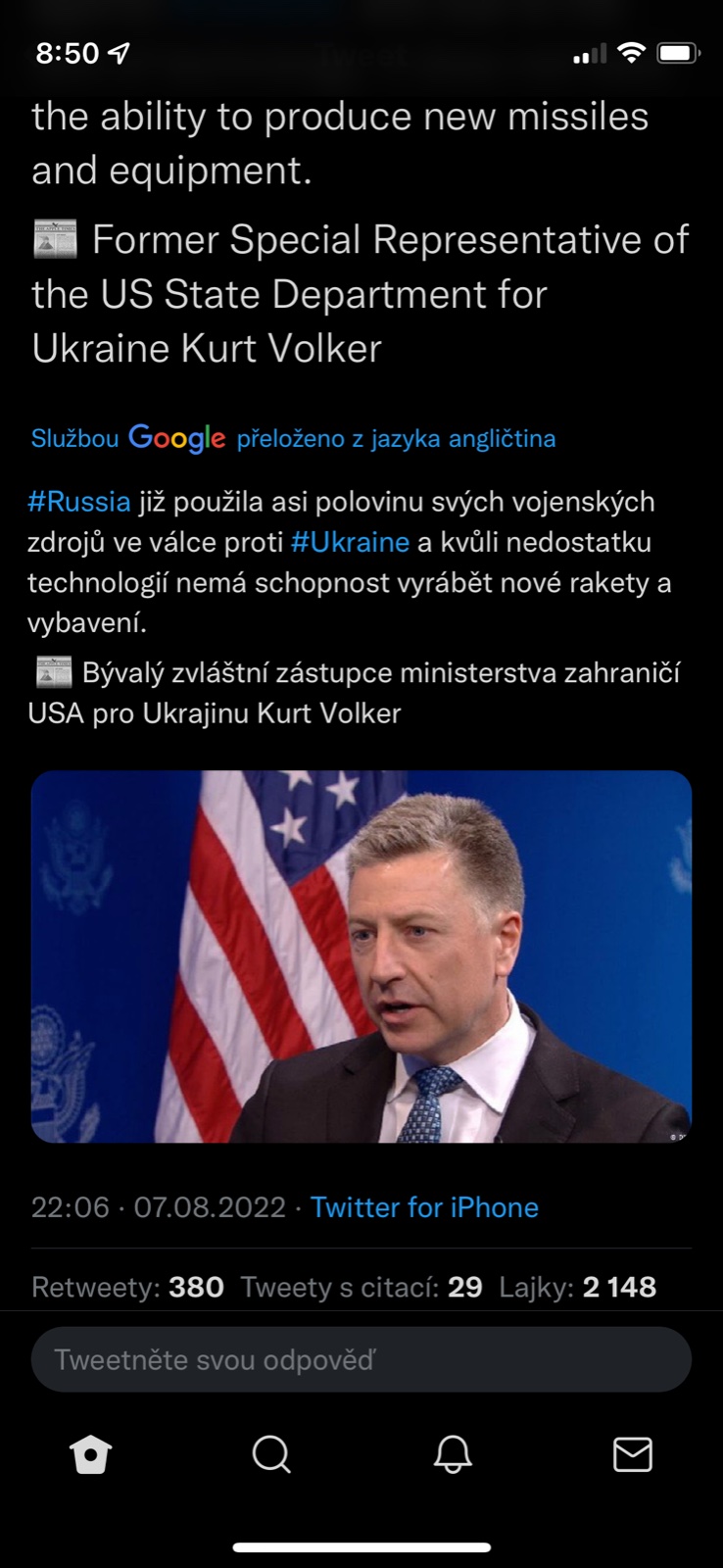Switch to the Search tab
The height and width of the screenshot is (1568, 723).
pos(271,1454)
